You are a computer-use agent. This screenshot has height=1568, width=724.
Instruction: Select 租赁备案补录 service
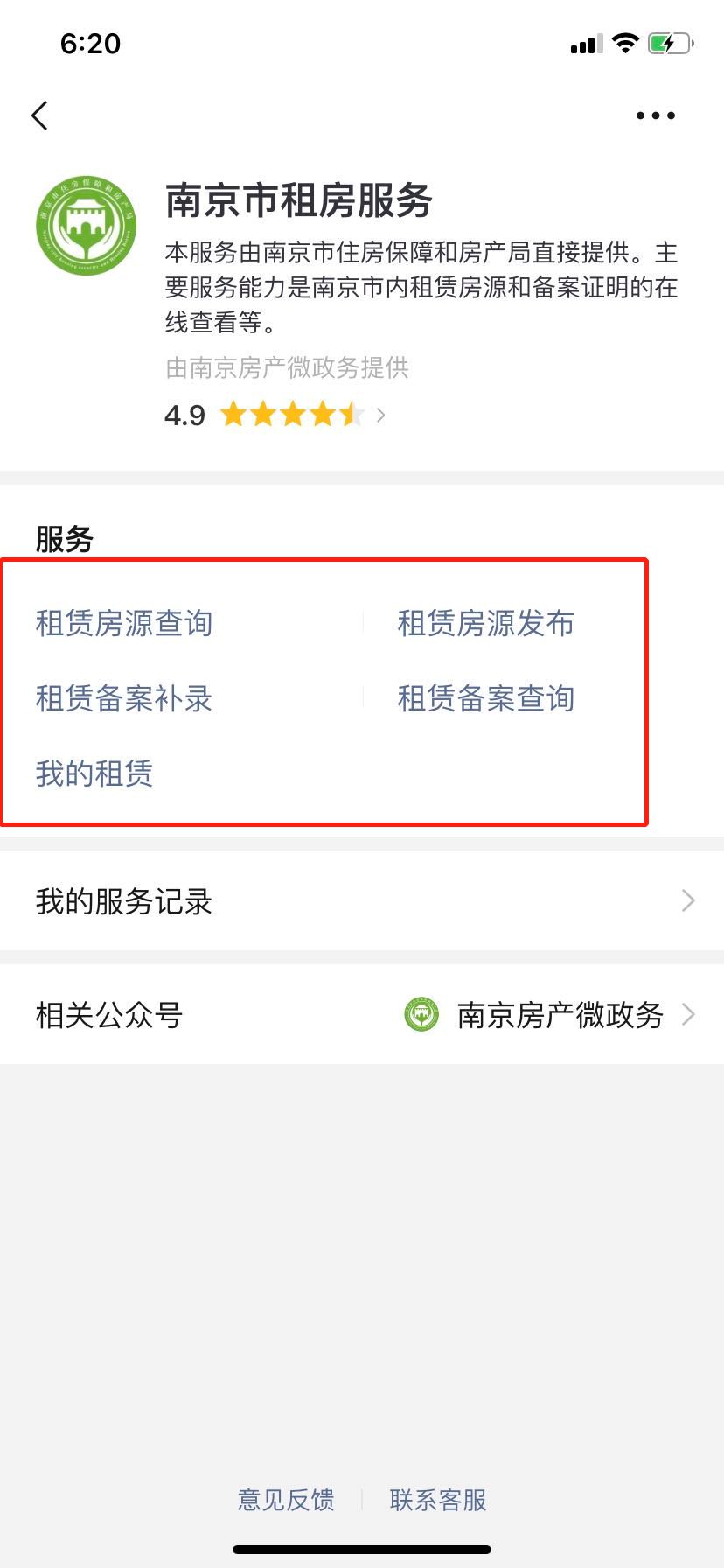coord(124,699)
